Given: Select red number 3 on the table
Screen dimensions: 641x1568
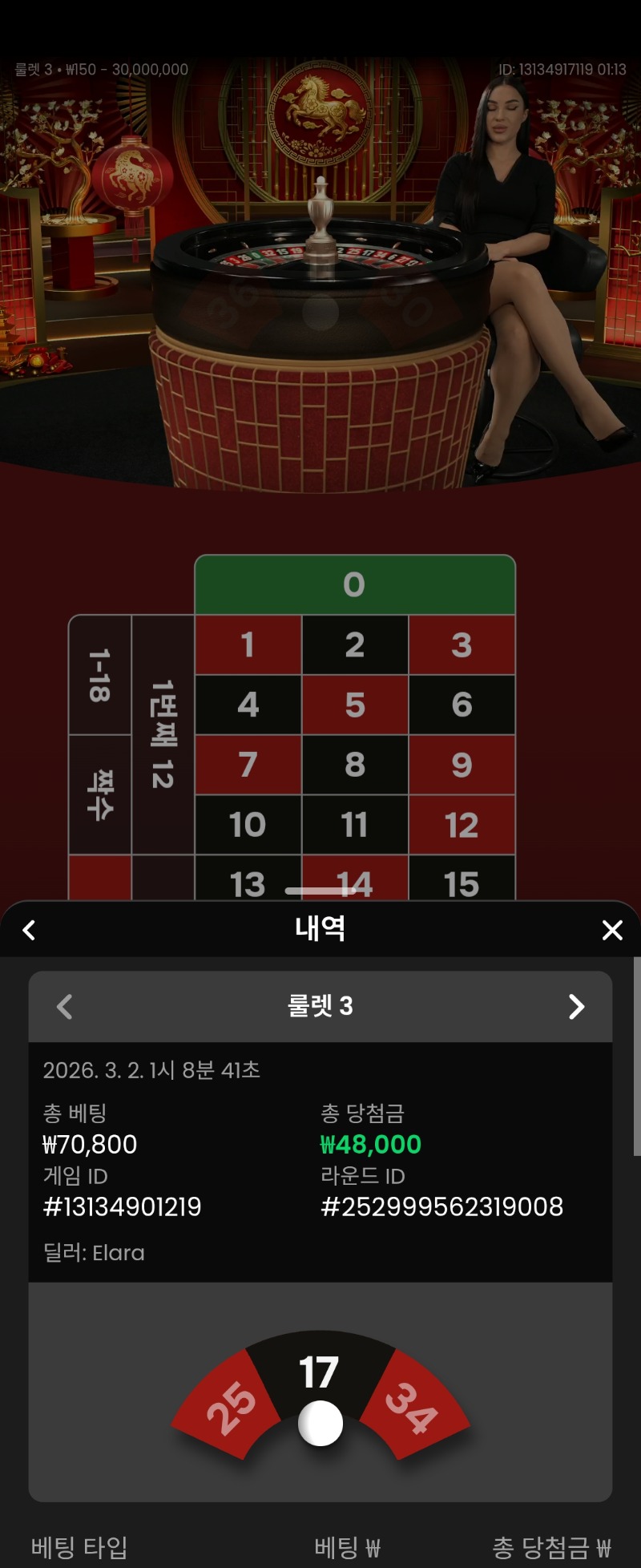Looking at the screenshot, I should [462, 645].
